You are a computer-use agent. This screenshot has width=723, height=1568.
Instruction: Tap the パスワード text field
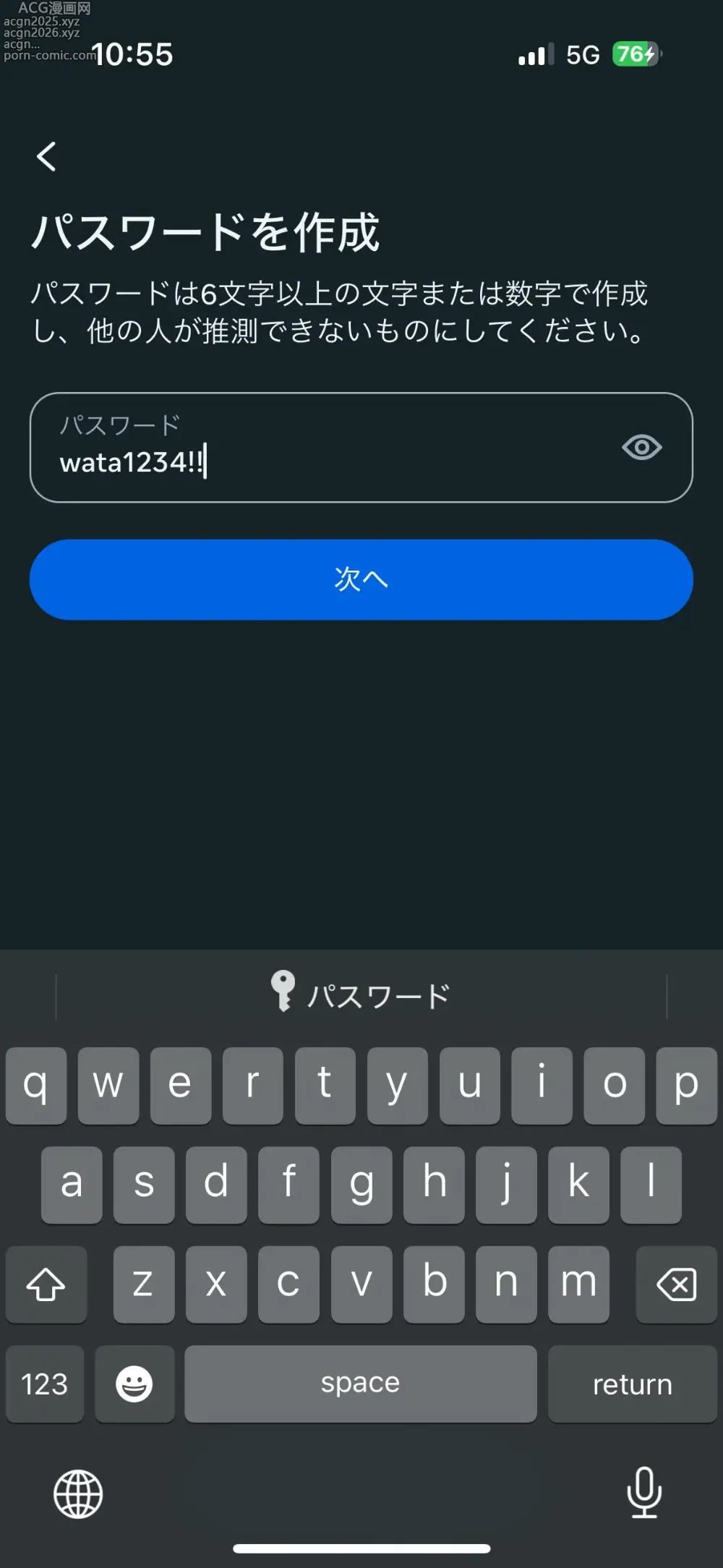click(x=325, y=448)
